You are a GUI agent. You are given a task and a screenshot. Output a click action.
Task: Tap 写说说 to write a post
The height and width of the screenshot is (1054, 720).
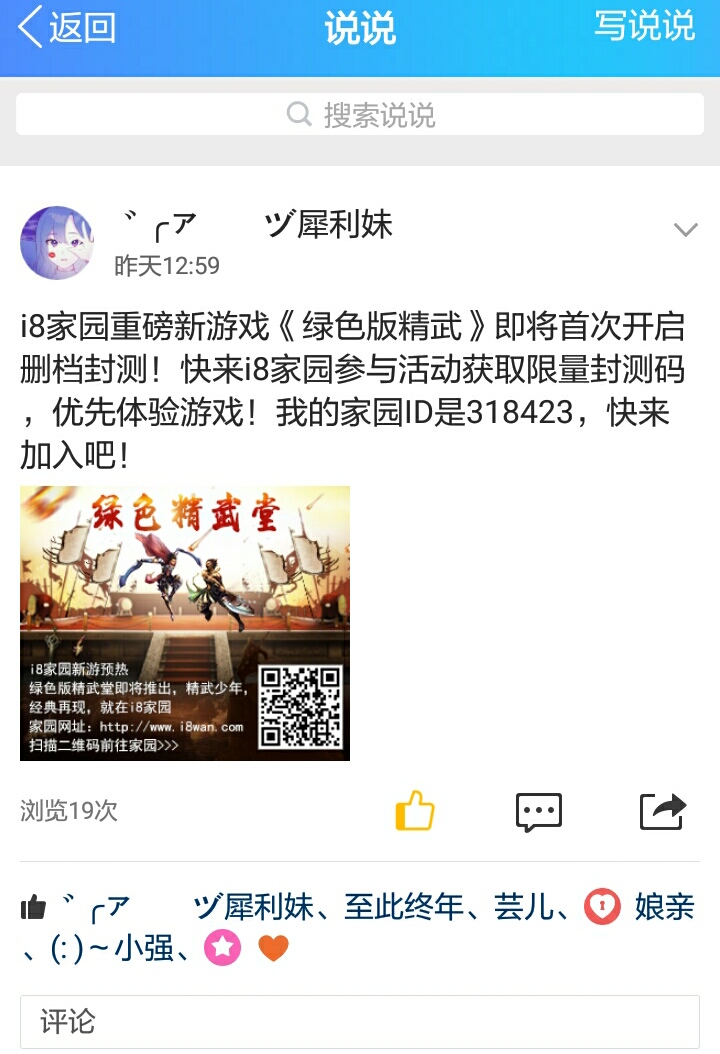(x=644, y=26)
